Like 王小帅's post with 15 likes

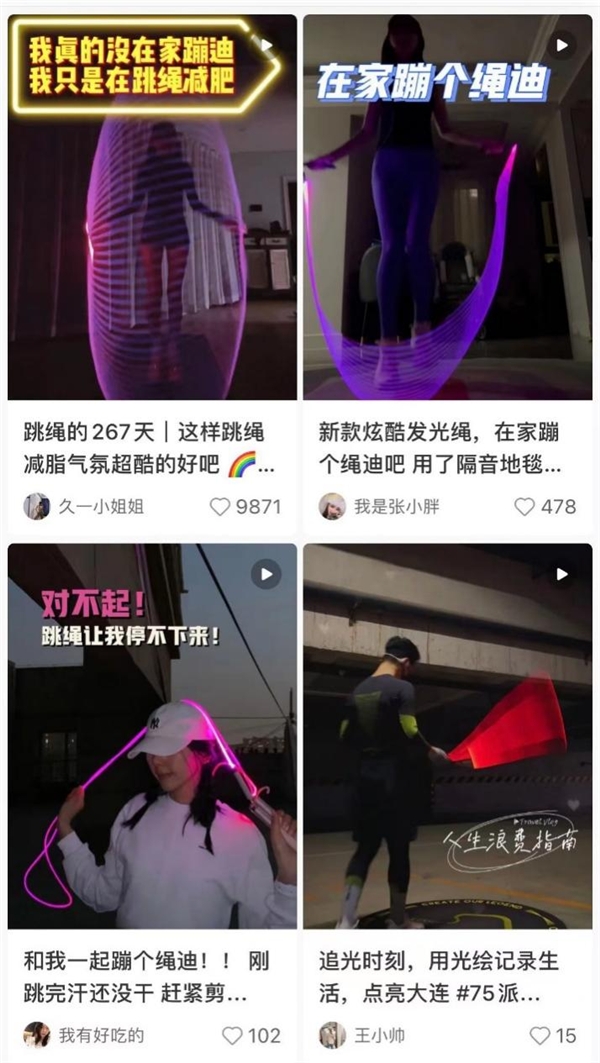tap(539, 1035)
